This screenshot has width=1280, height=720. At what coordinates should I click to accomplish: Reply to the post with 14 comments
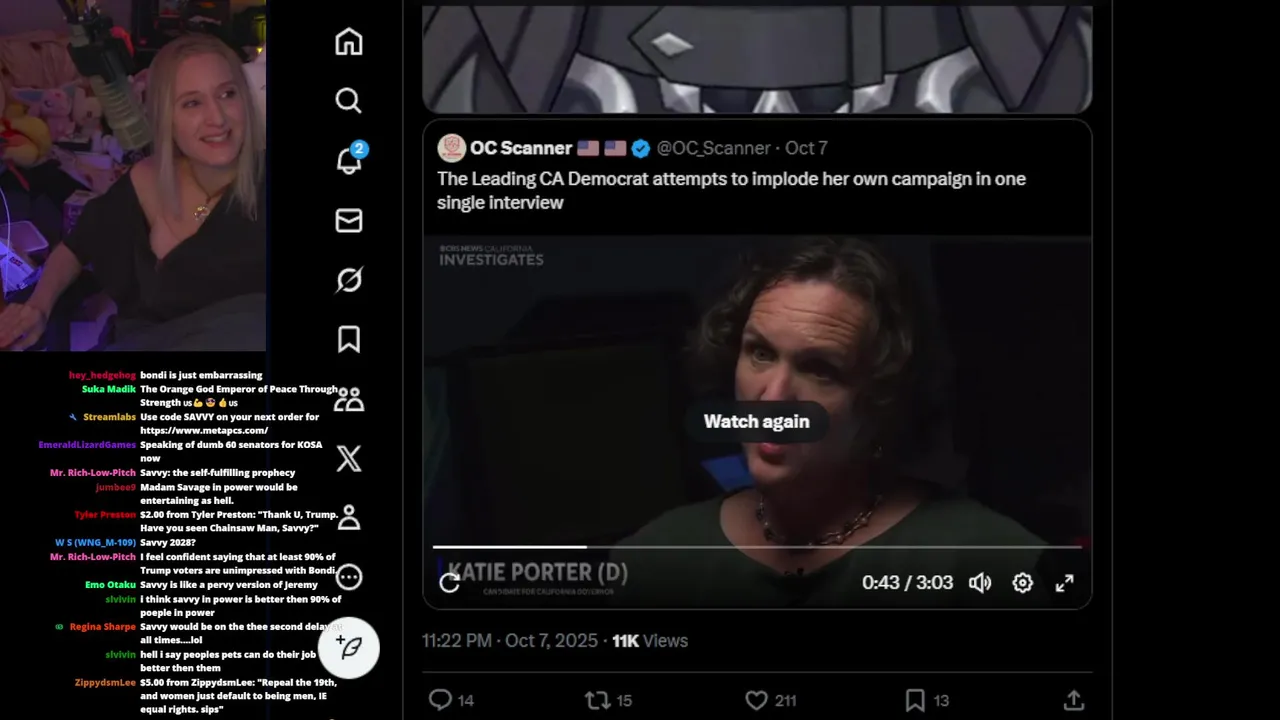(x=440, y=700)
